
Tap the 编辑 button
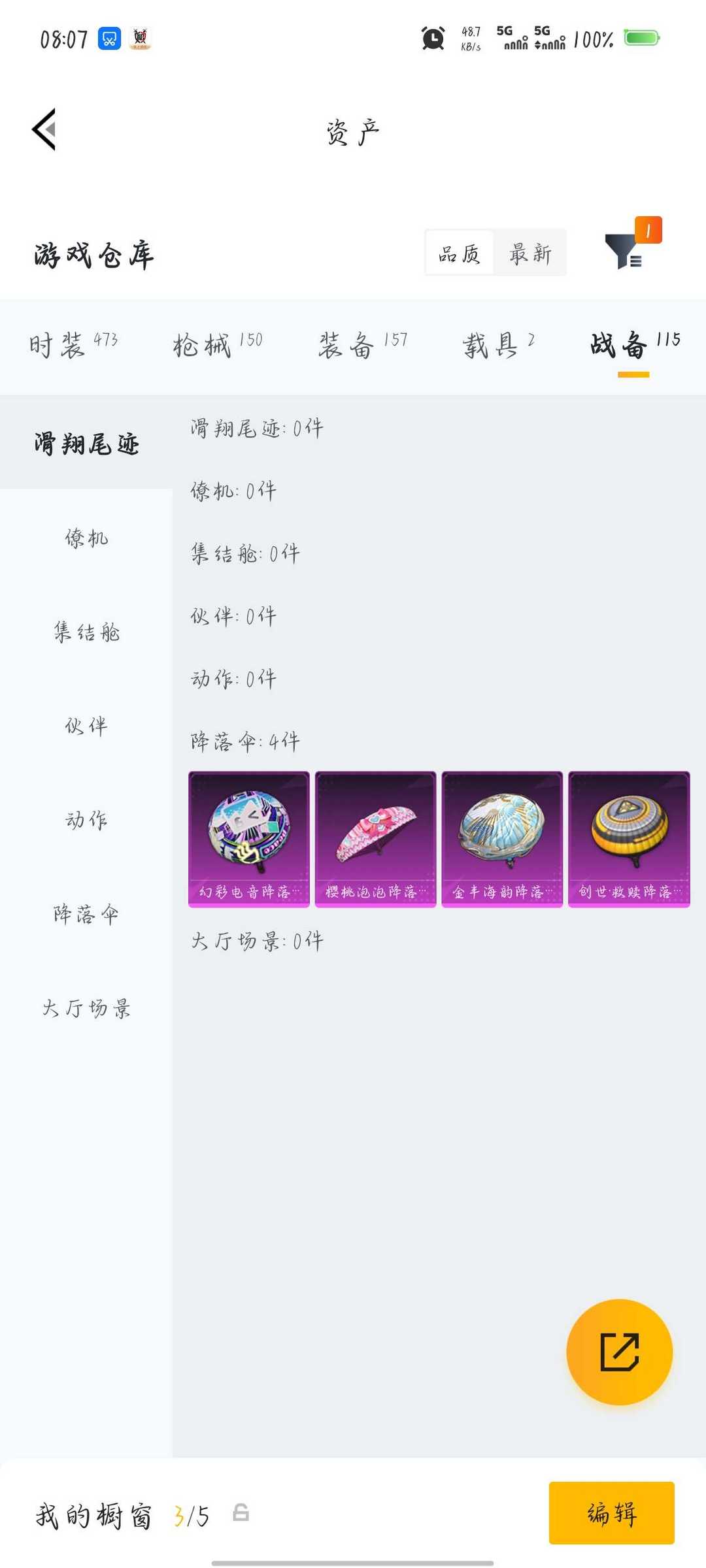click(611, 1512)
